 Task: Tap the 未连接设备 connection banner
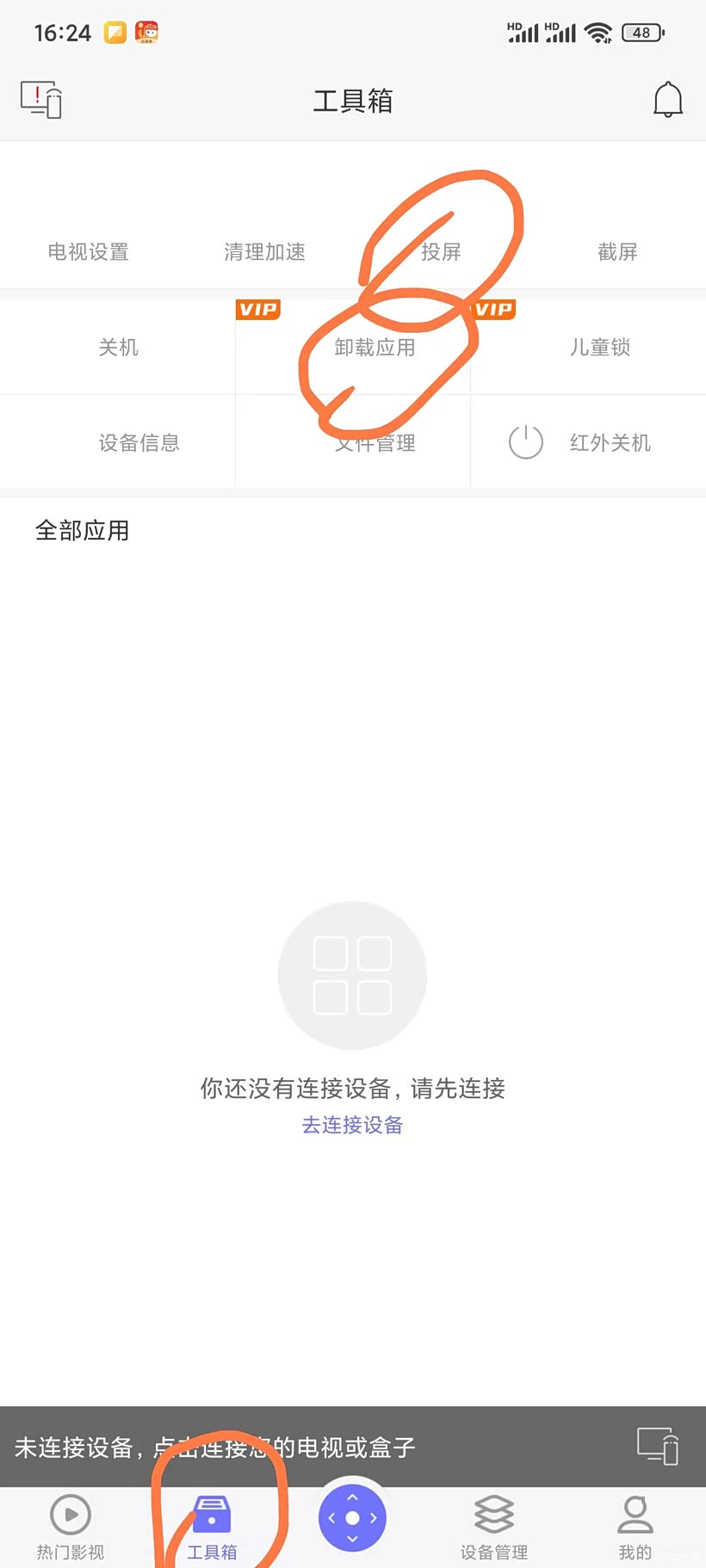coord(353,1447)
